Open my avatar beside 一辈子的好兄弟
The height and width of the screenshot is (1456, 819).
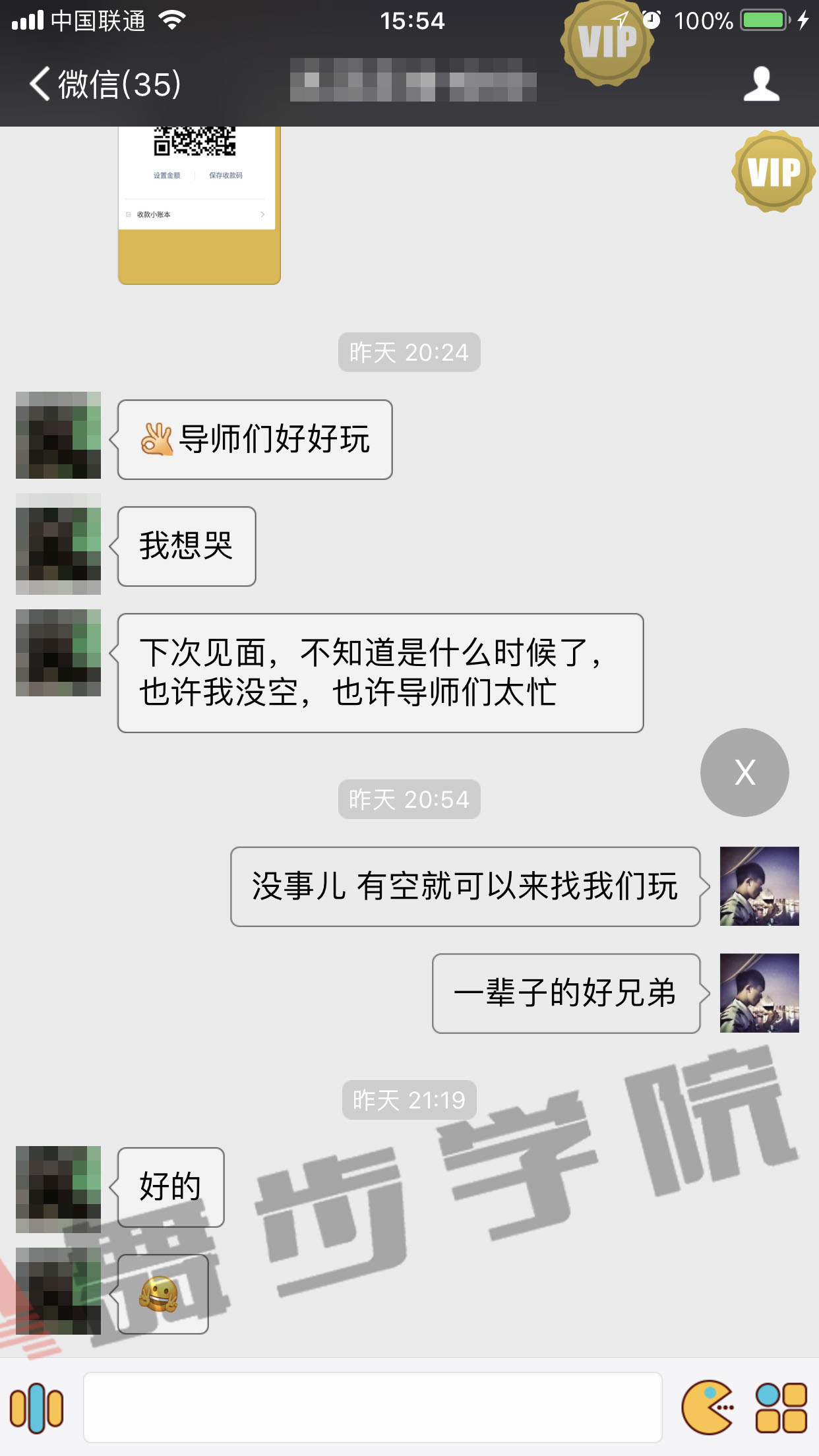tap(759, 993)
